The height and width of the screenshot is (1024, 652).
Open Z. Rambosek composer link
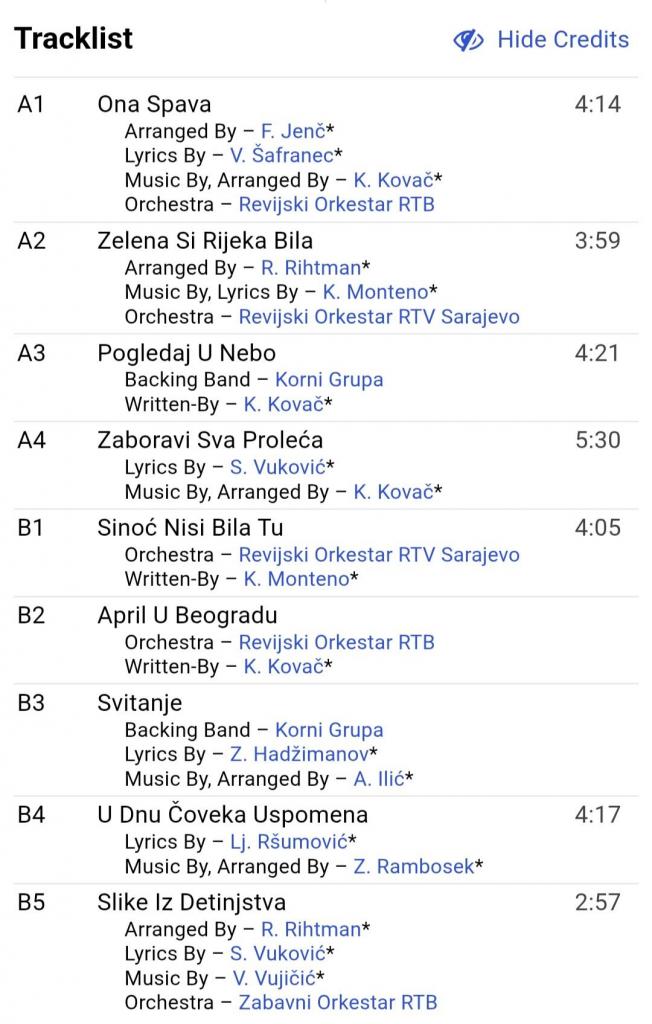tap(413, 866)
